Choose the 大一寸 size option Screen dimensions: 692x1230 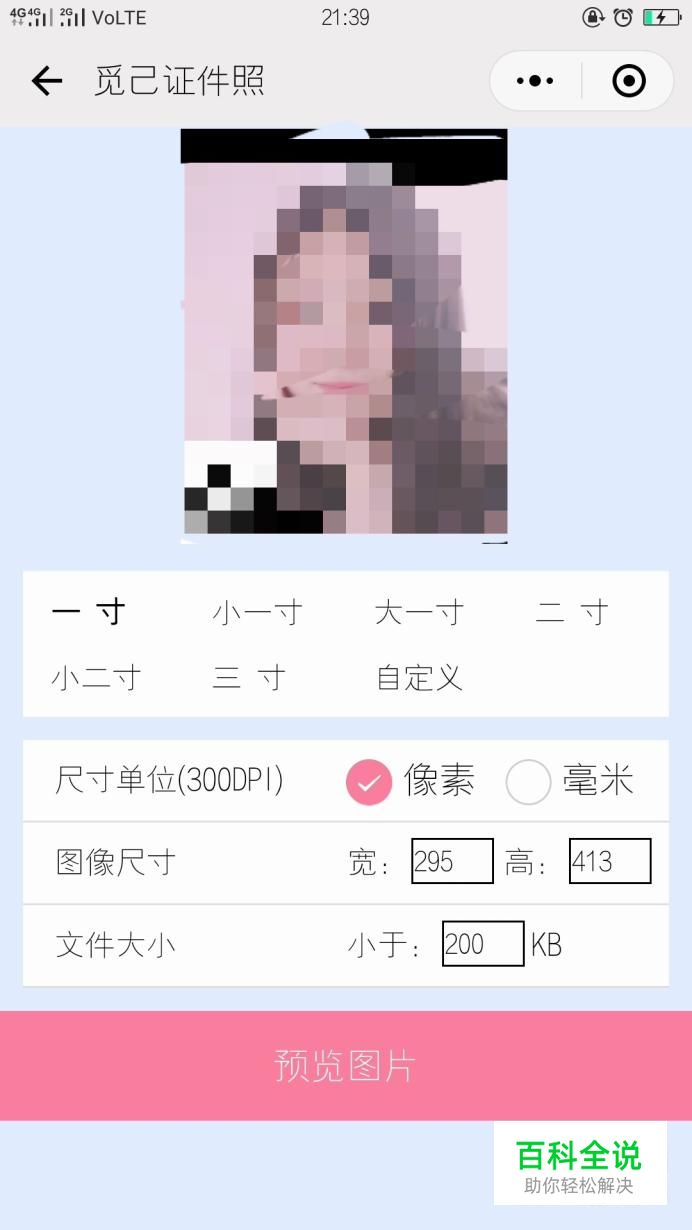tap(419, 612)
